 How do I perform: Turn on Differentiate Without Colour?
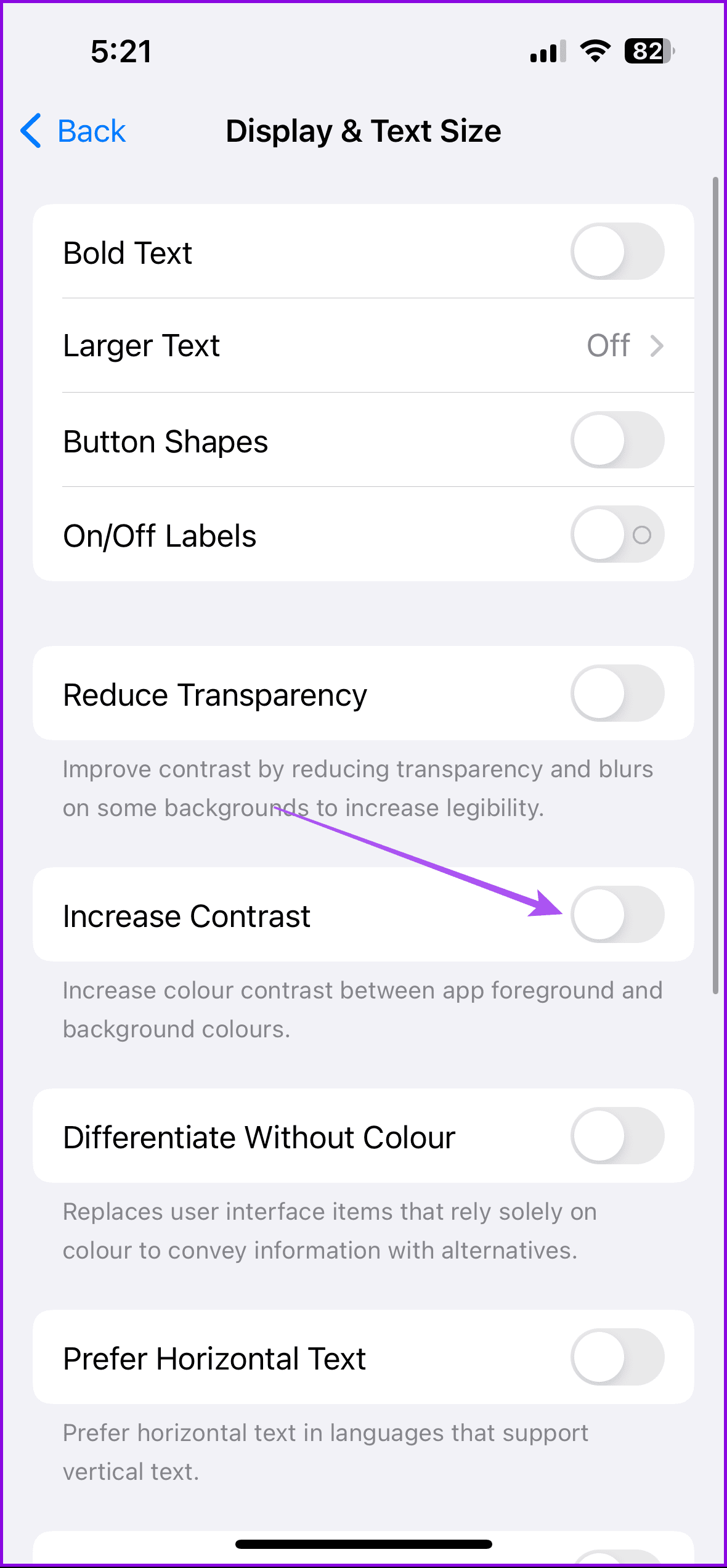[x=617, y=1136]
